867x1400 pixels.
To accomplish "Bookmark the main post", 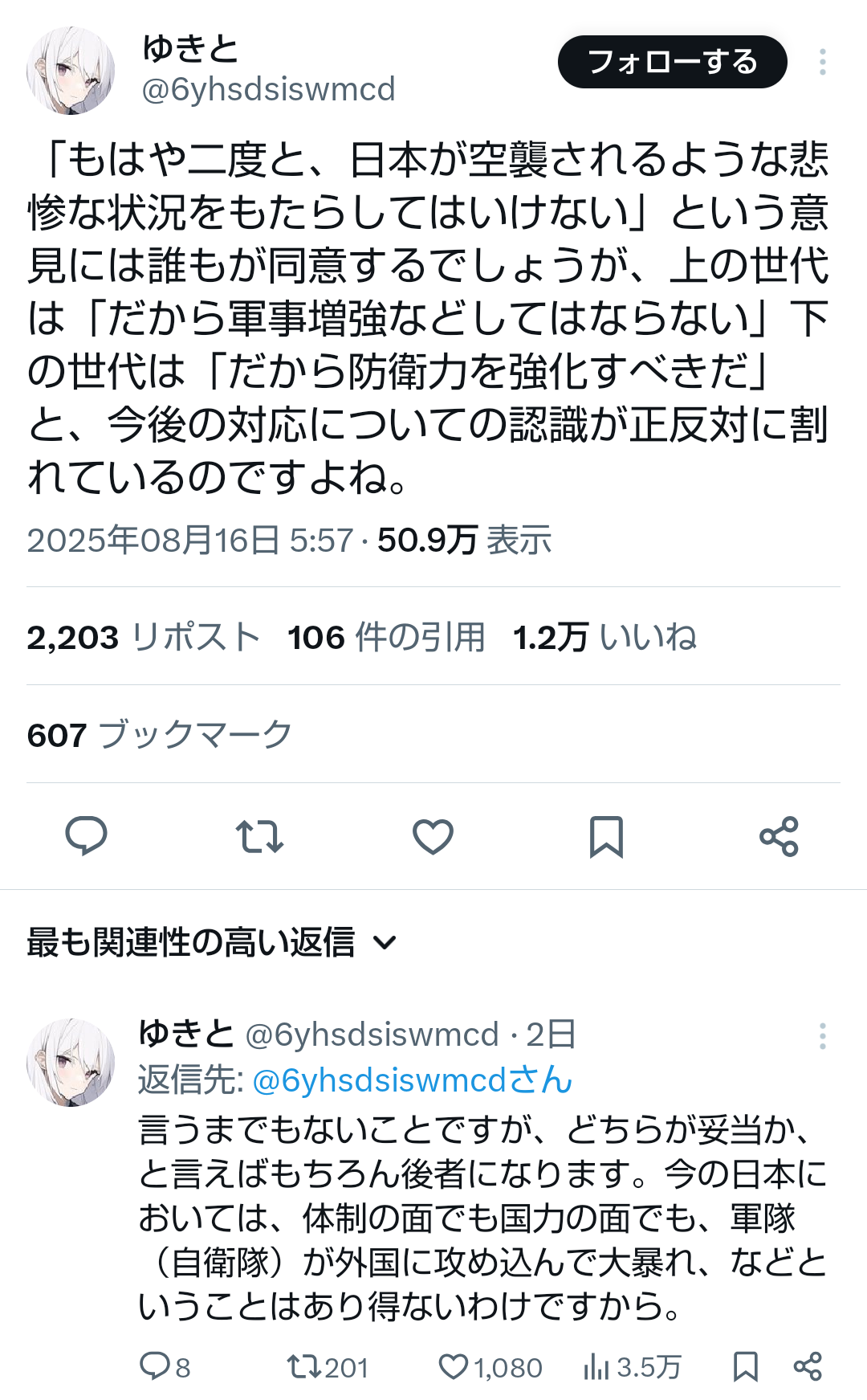I will [x=606, y=836].
